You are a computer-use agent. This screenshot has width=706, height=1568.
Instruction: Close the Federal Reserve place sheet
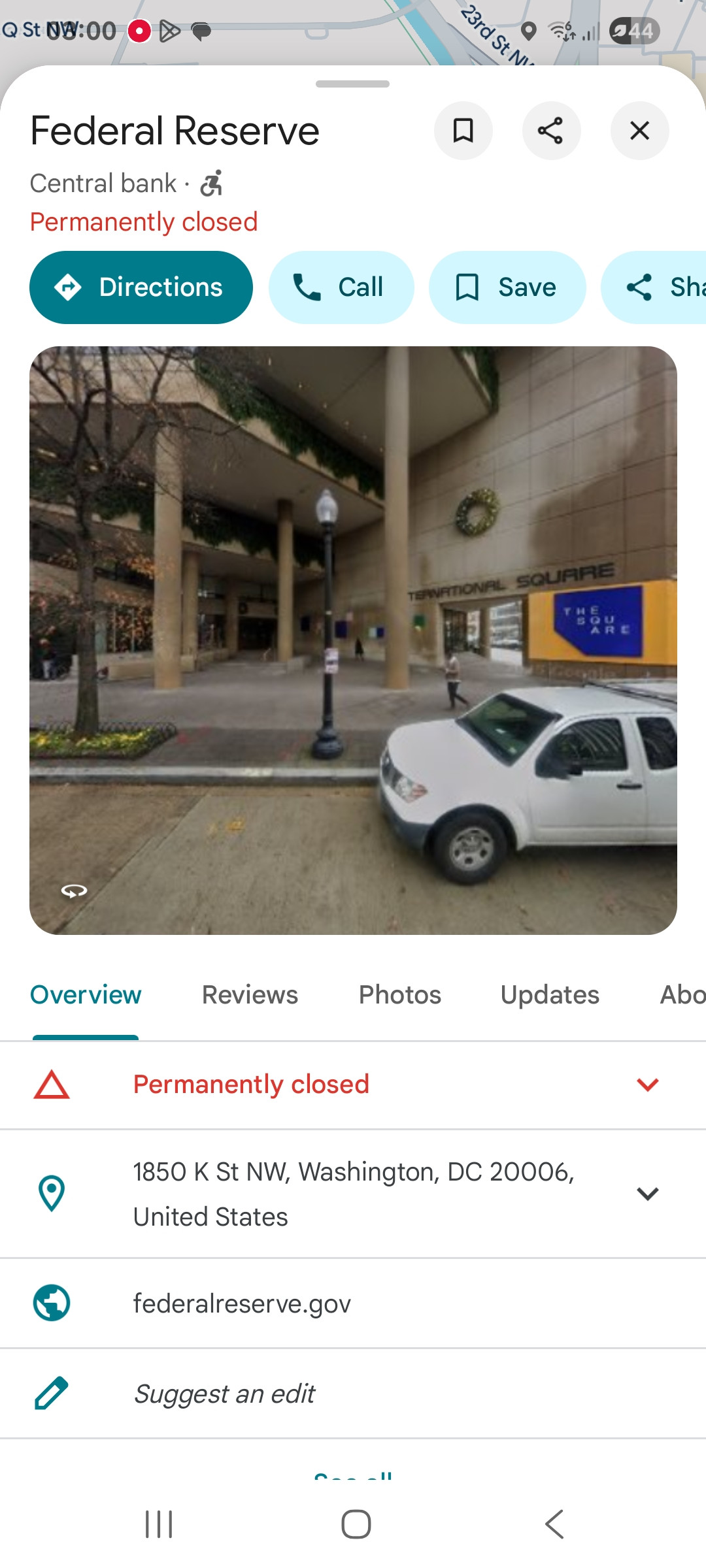(x=639, y=131)
